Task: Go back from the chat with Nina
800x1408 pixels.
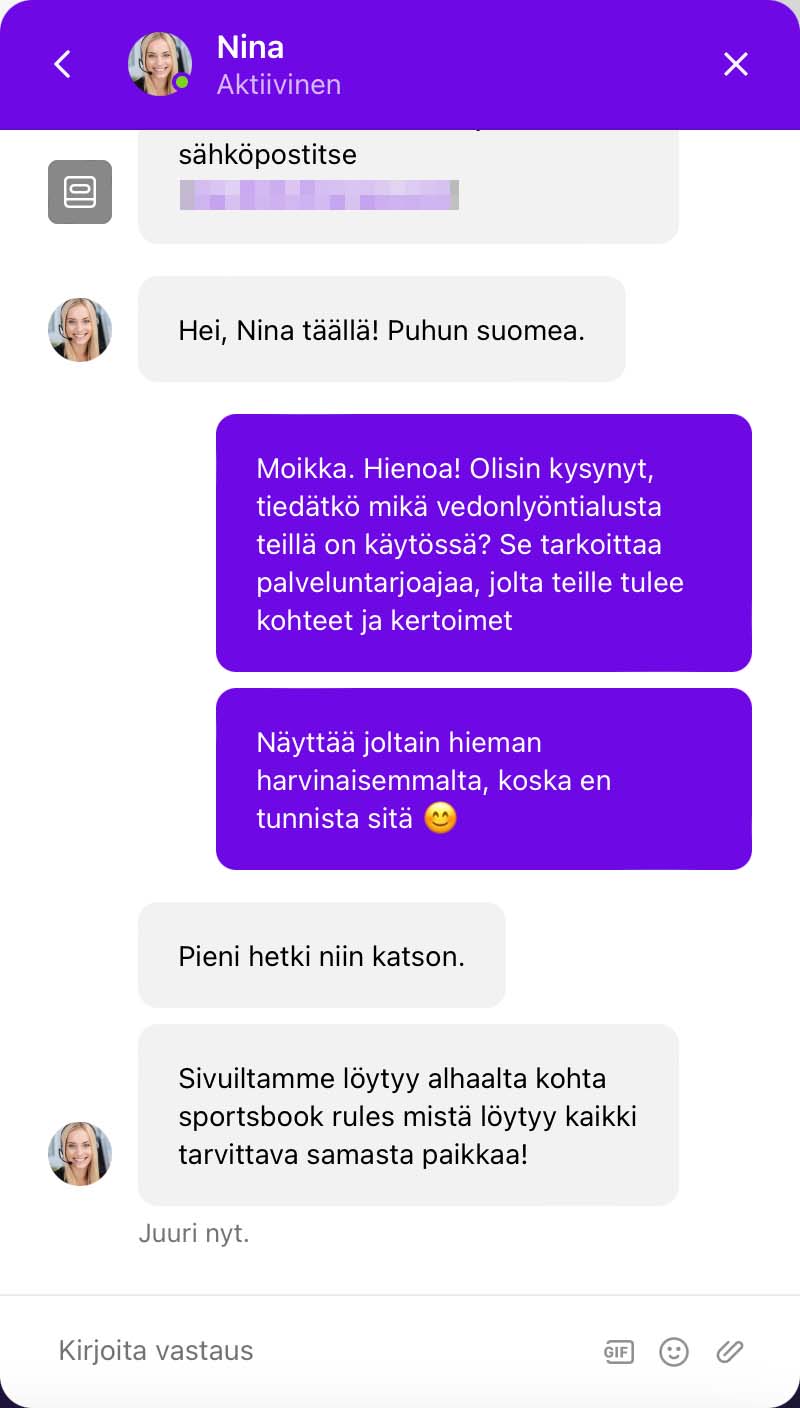Action: coord(62,65)
